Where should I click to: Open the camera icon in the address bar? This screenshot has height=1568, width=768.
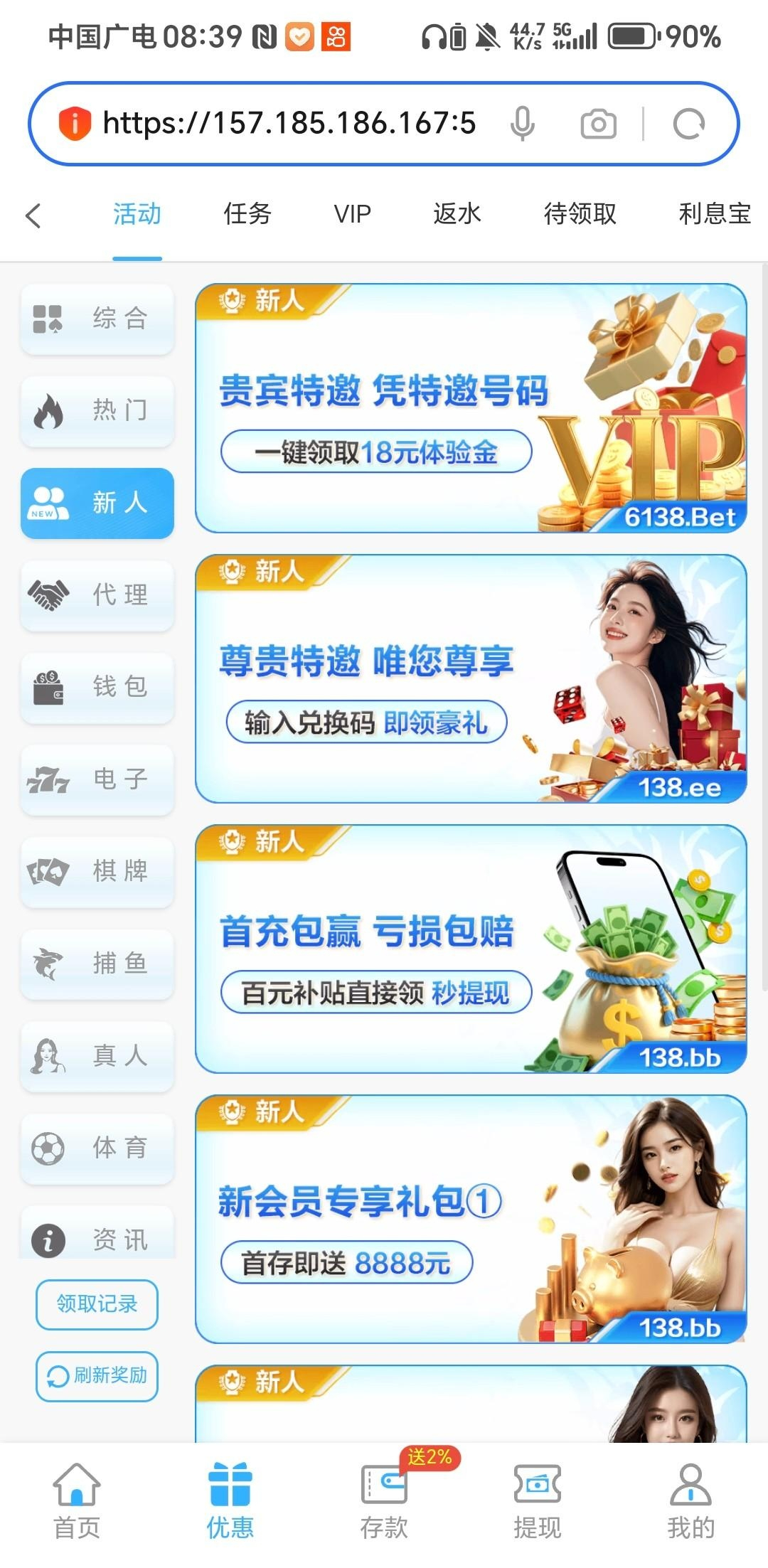[x=598, y=124]
